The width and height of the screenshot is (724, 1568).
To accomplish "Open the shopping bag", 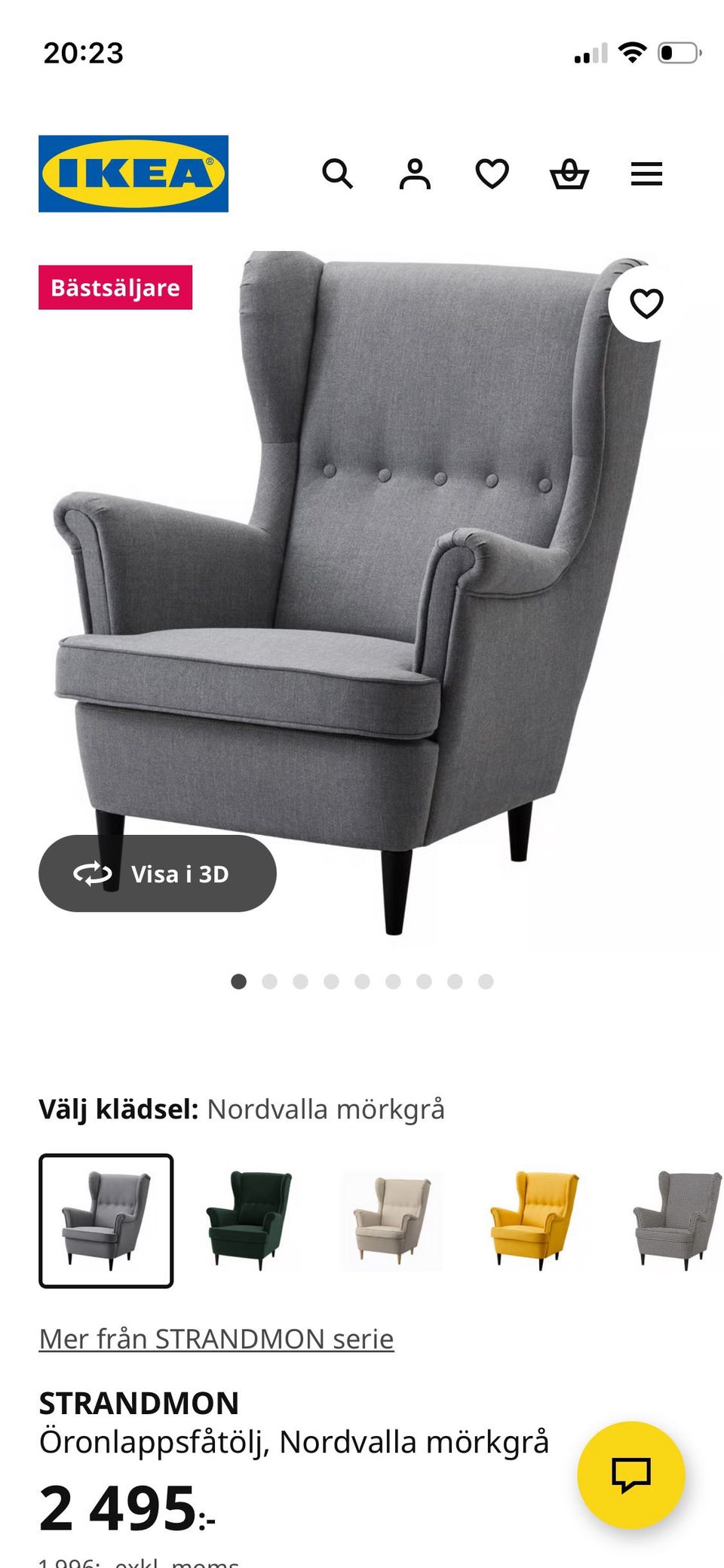I will pyautogui.click(x=571, y=174).
